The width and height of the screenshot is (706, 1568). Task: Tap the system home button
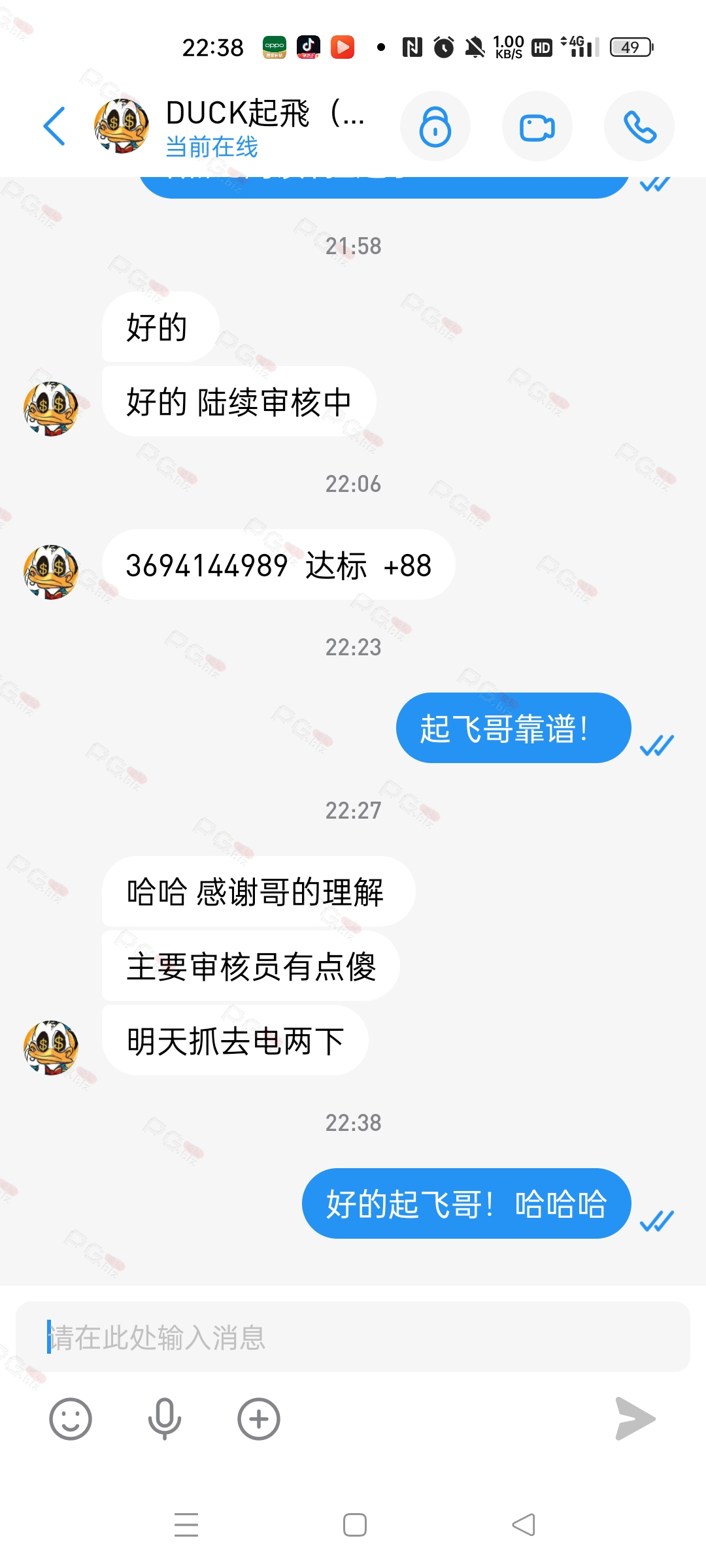pyautogui.click(x=354, y=1525)
